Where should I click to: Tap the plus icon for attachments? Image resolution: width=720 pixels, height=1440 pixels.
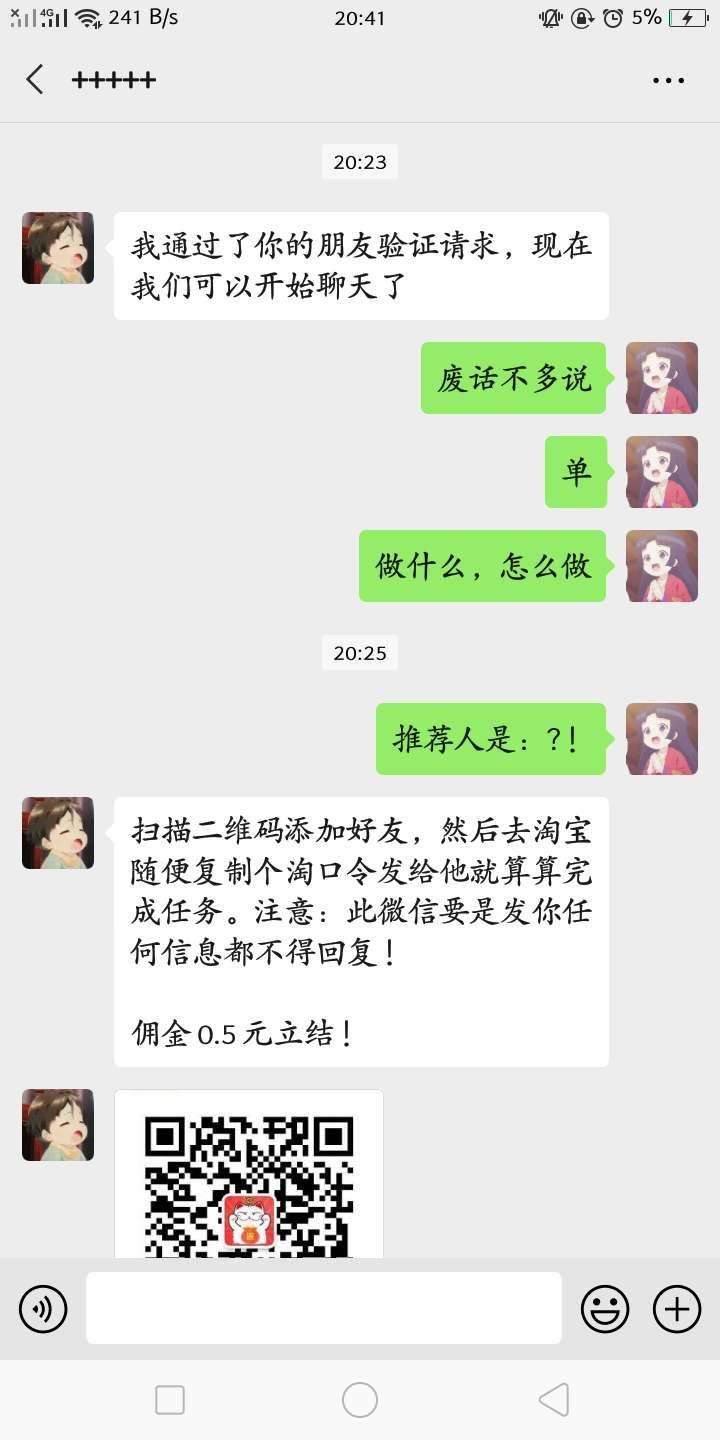click(x=678, y=1308)
